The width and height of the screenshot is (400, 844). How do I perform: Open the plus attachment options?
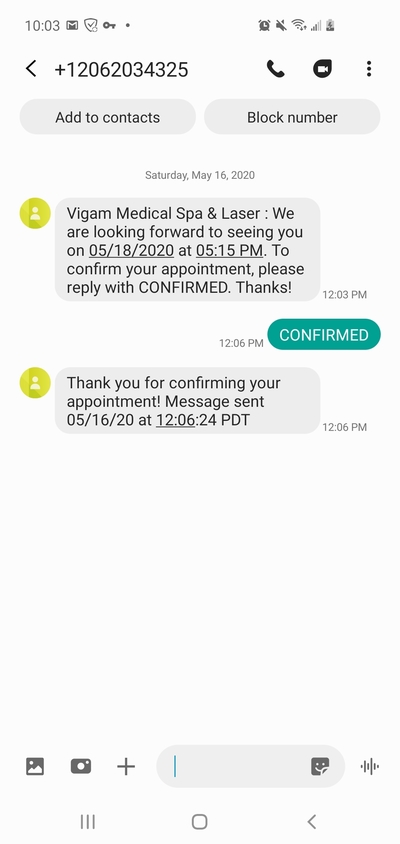pos(126,766)
